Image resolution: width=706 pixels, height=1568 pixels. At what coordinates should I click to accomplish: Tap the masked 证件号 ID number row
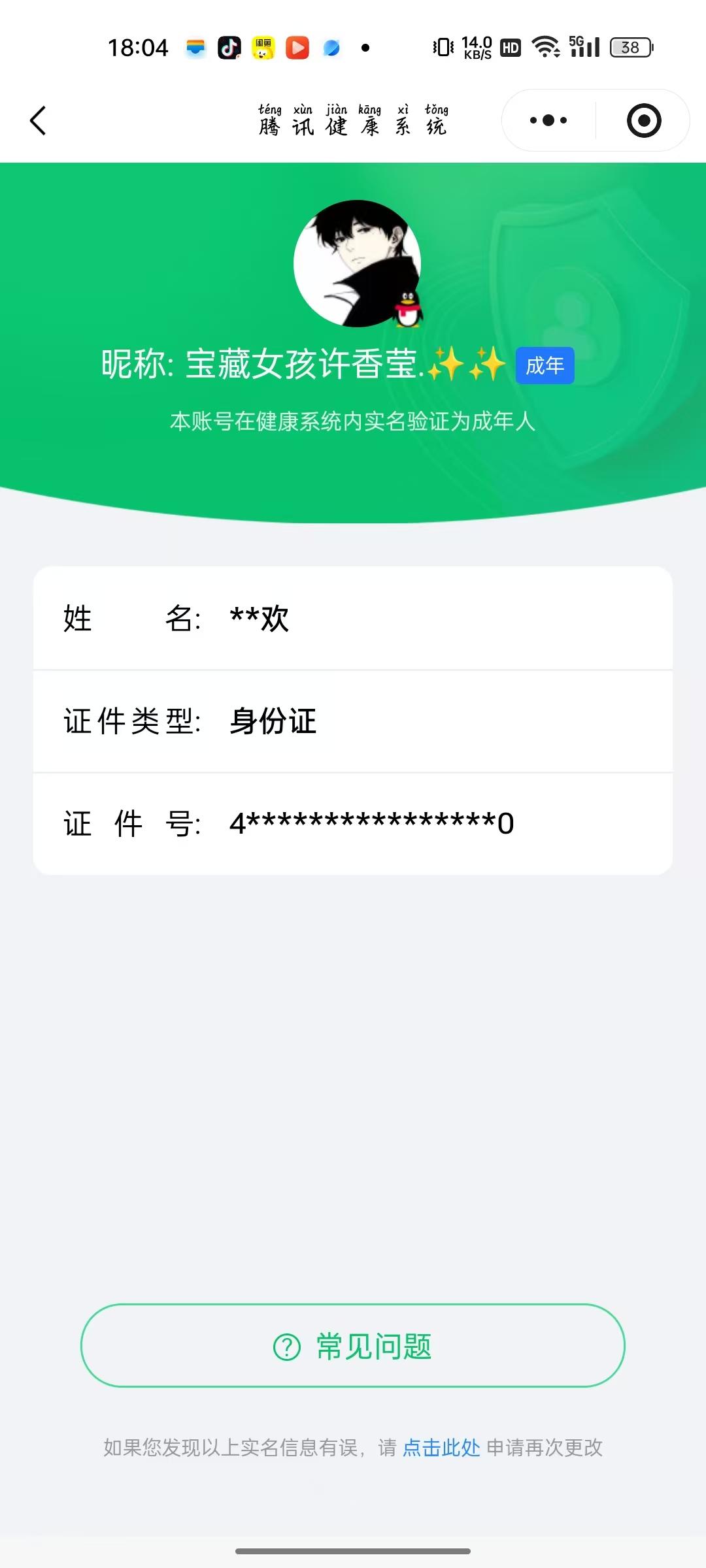[353, 823]
